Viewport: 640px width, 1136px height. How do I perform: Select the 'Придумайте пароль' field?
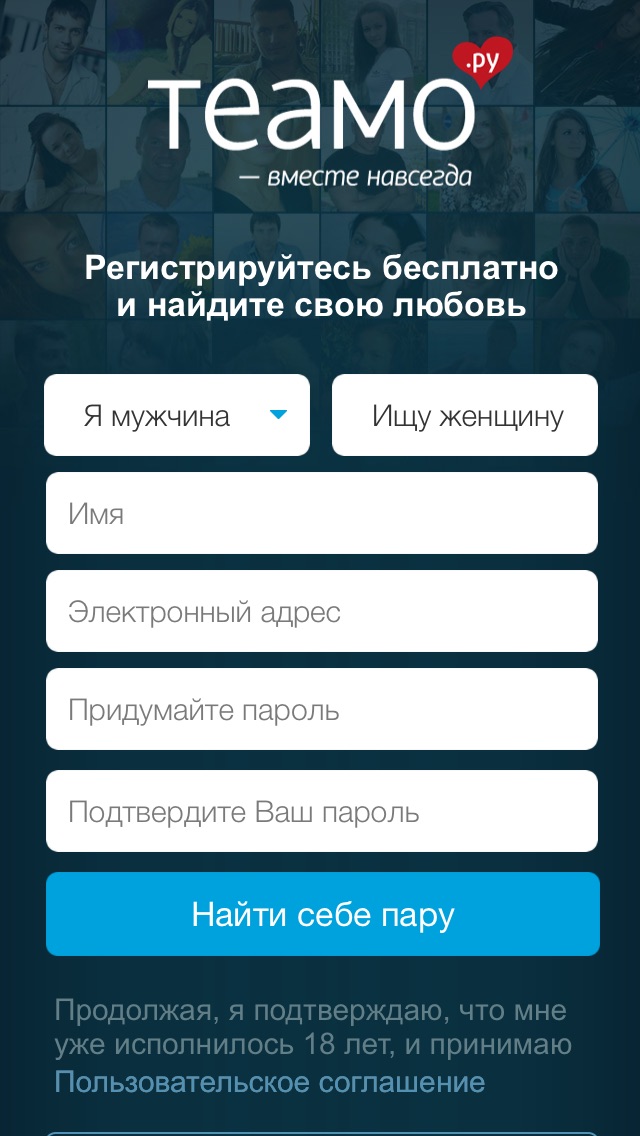(x=321, y=710)
